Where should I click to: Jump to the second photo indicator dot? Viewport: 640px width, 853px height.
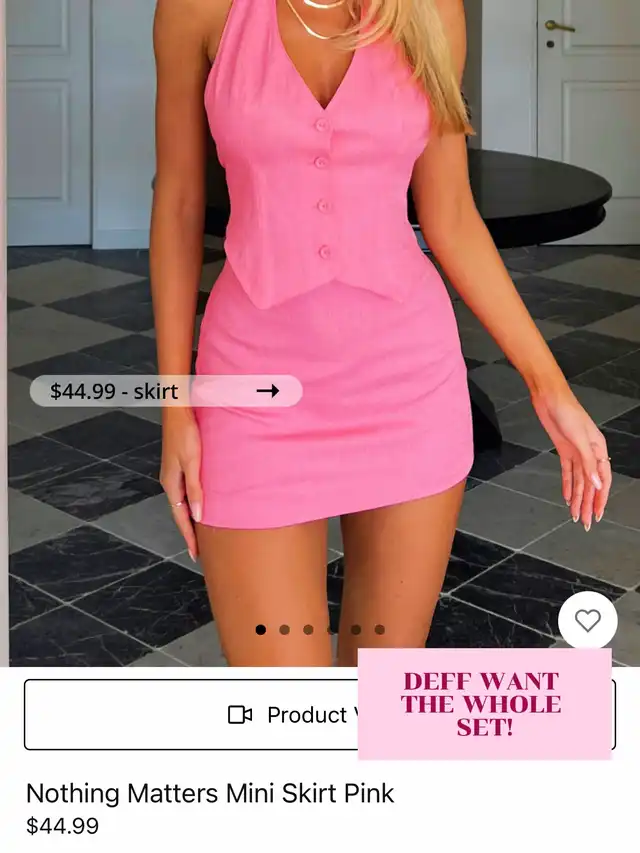[x=285, y=630]
